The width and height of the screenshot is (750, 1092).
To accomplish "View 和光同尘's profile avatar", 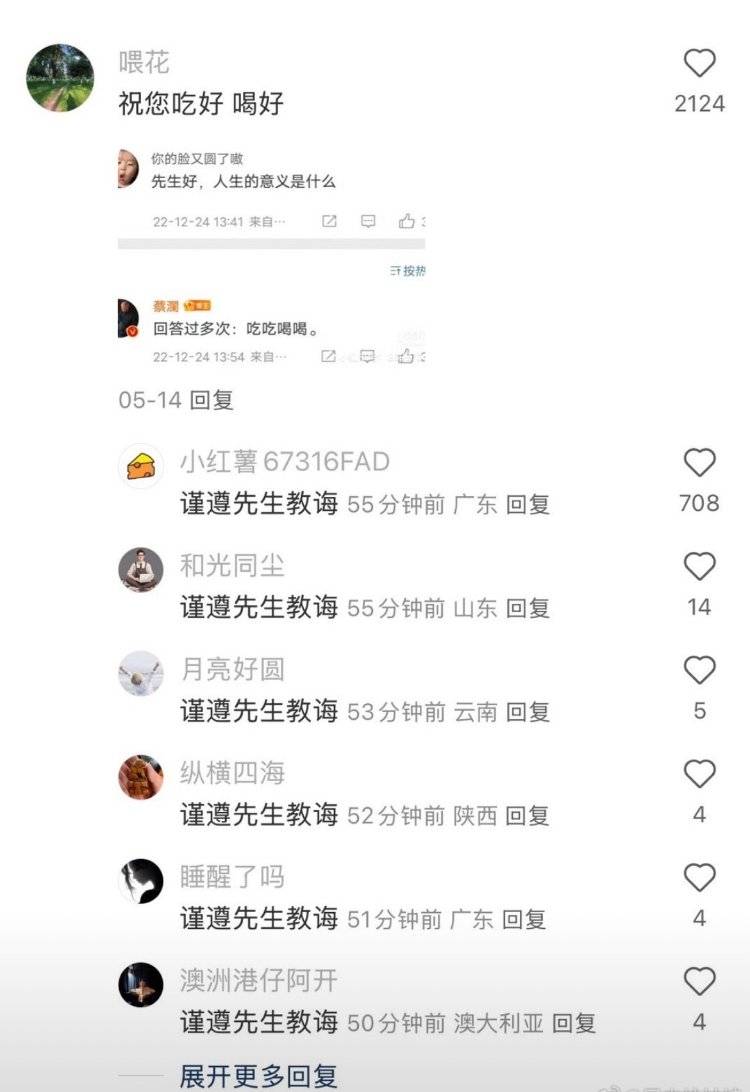I will 141,570.
